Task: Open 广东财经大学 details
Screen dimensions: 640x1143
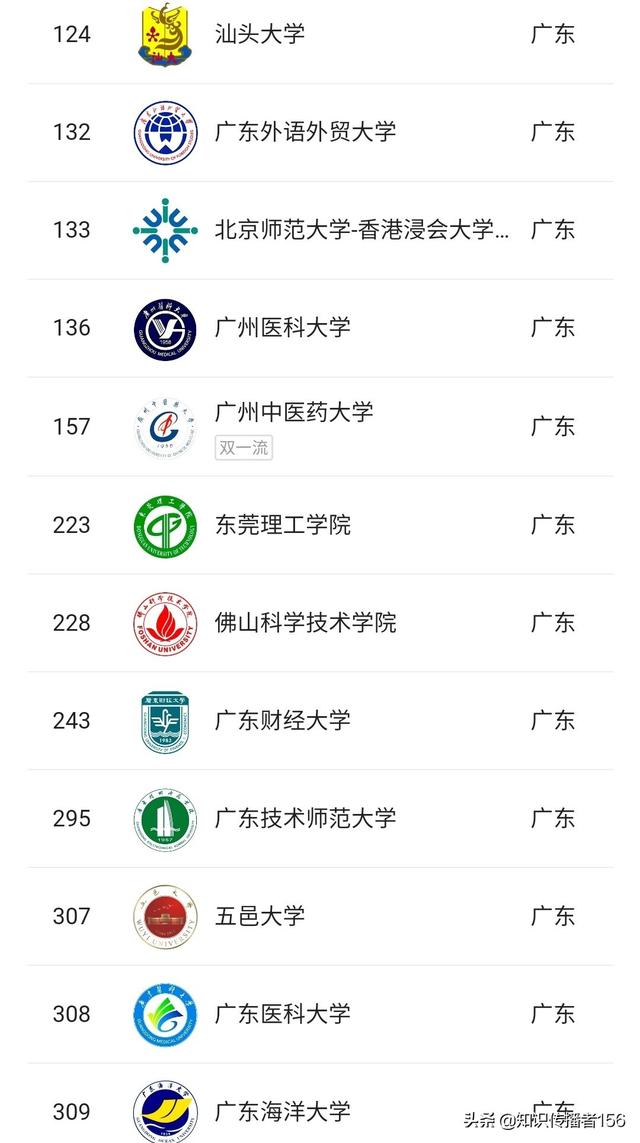Action: (x=320, y=720)
